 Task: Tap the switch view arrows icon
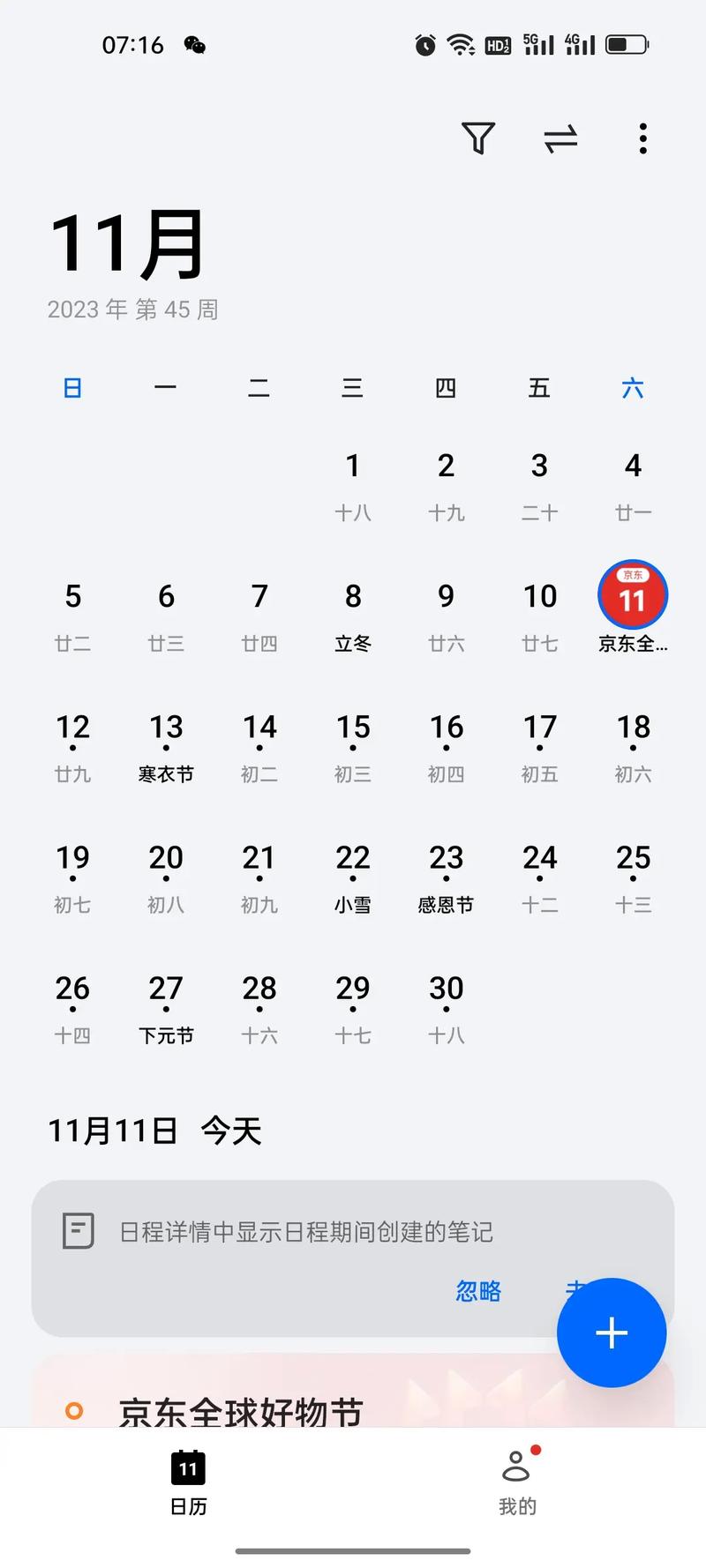coord(560,138)
